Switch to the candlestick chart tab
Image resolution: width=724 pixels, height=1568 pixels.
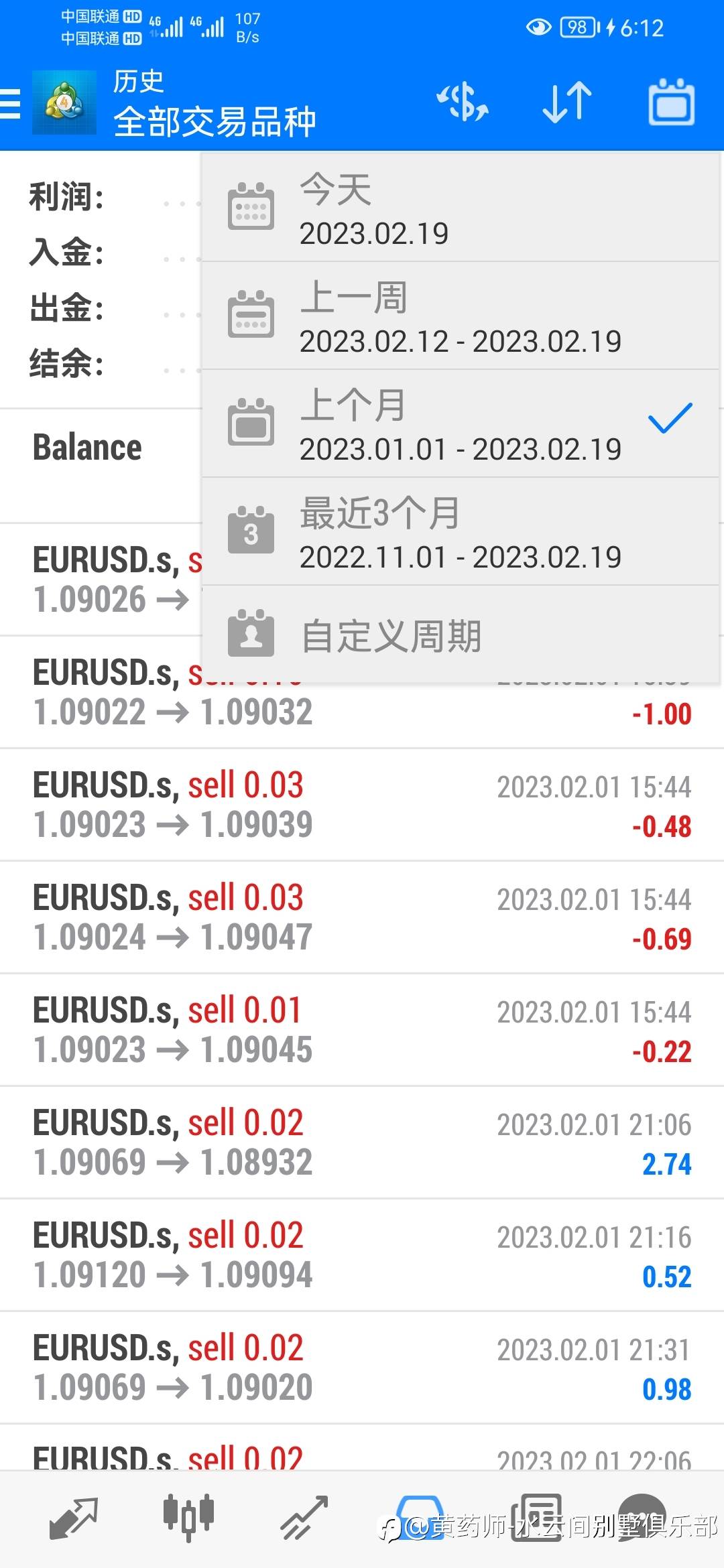click(188, 1517)
